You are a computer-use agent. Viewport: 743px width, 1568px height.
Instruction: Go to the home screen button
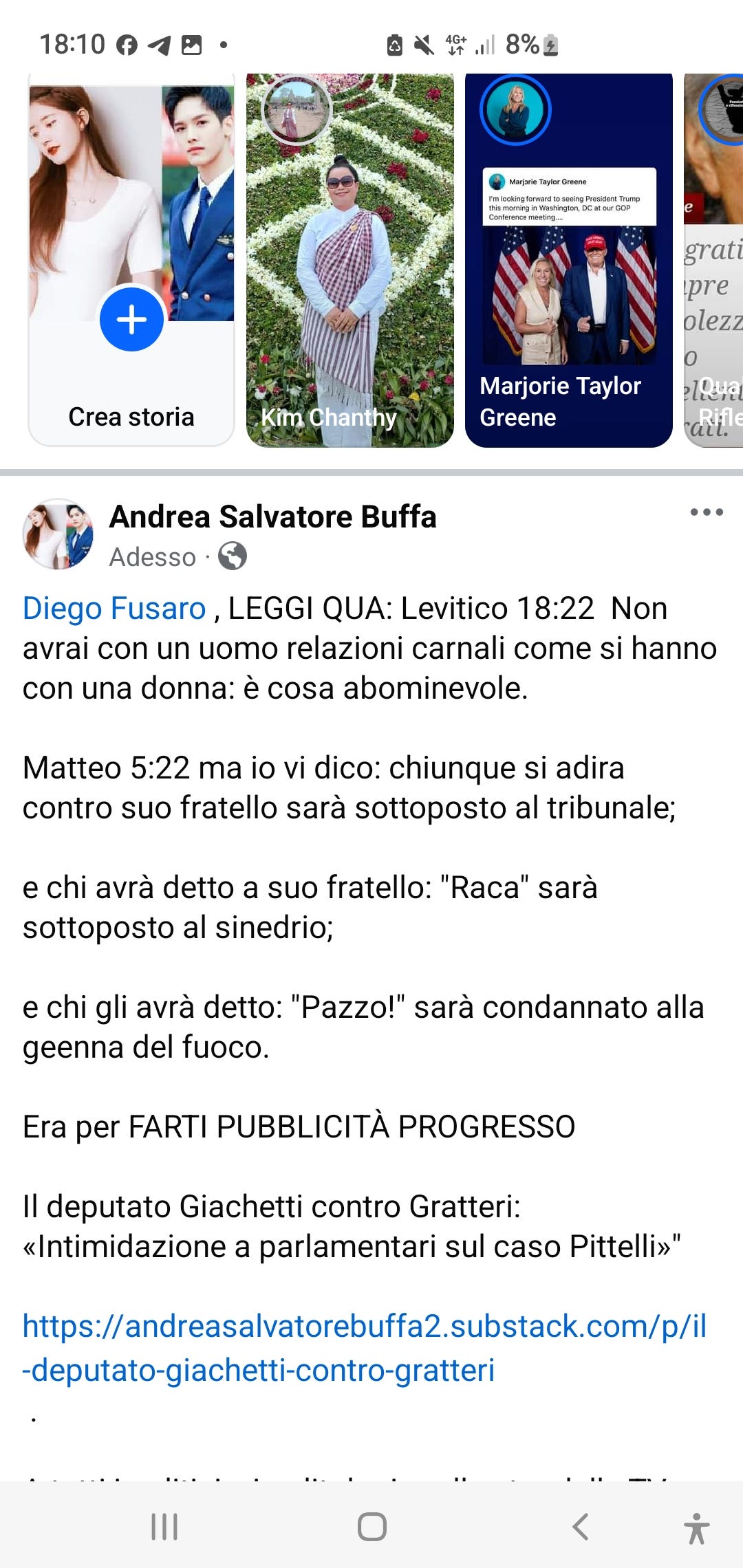pyautogui.click(x=371, y=1527)
